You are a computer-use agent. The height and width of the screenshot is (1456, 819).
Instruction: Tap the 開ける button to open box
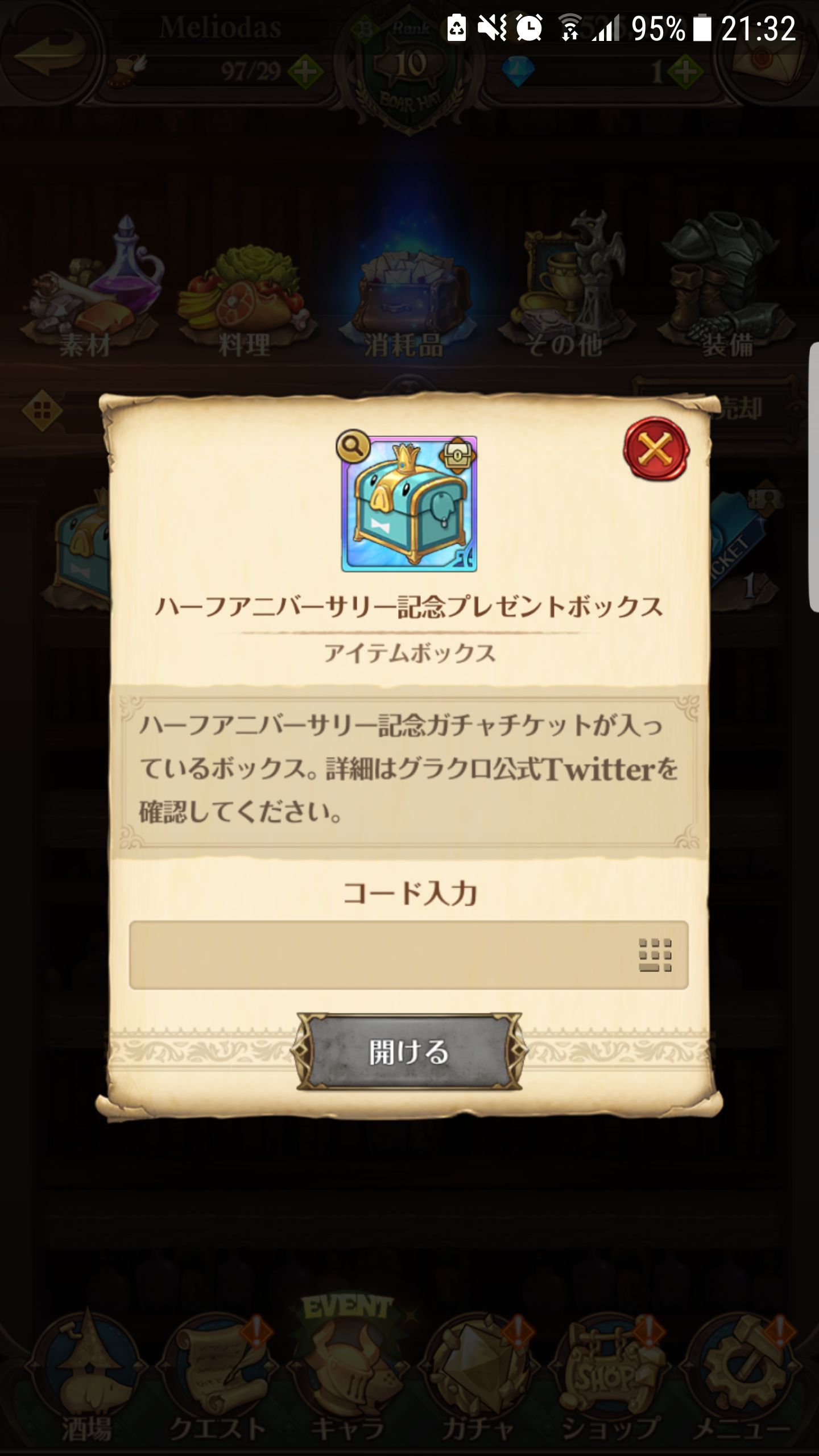tap(409, 1052)
